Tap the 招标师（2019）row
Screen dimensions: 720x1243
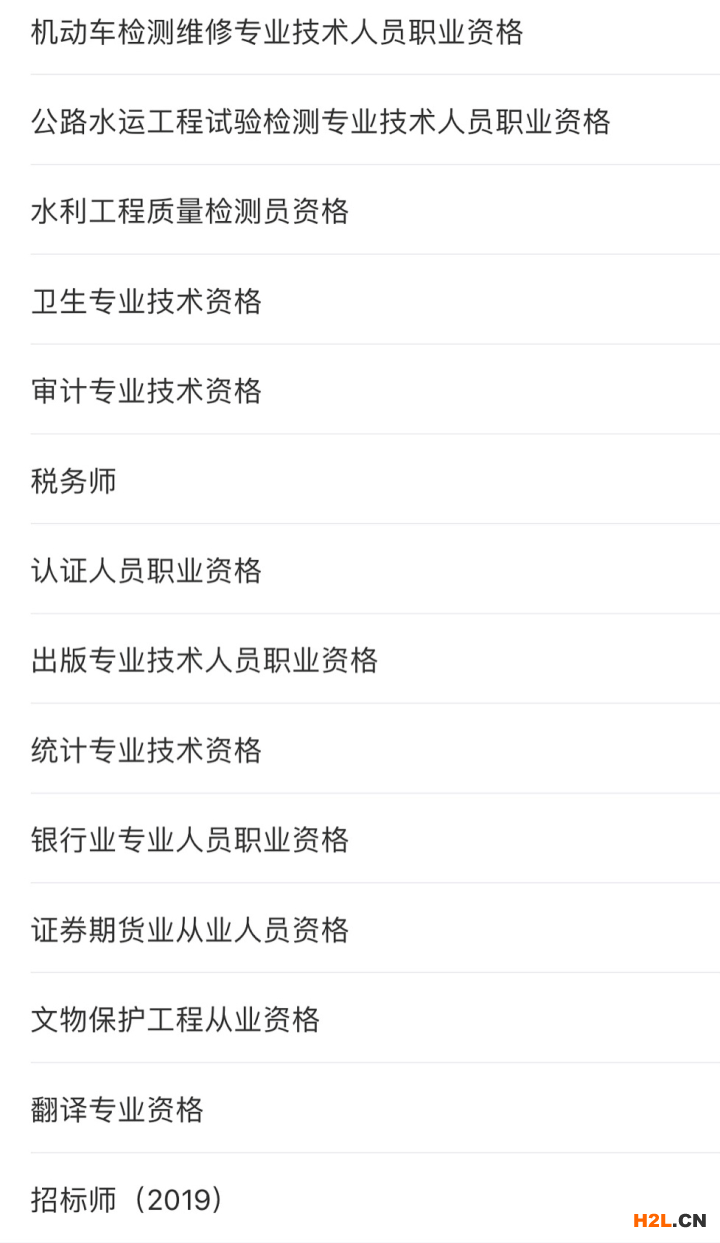pos(360,1198)
